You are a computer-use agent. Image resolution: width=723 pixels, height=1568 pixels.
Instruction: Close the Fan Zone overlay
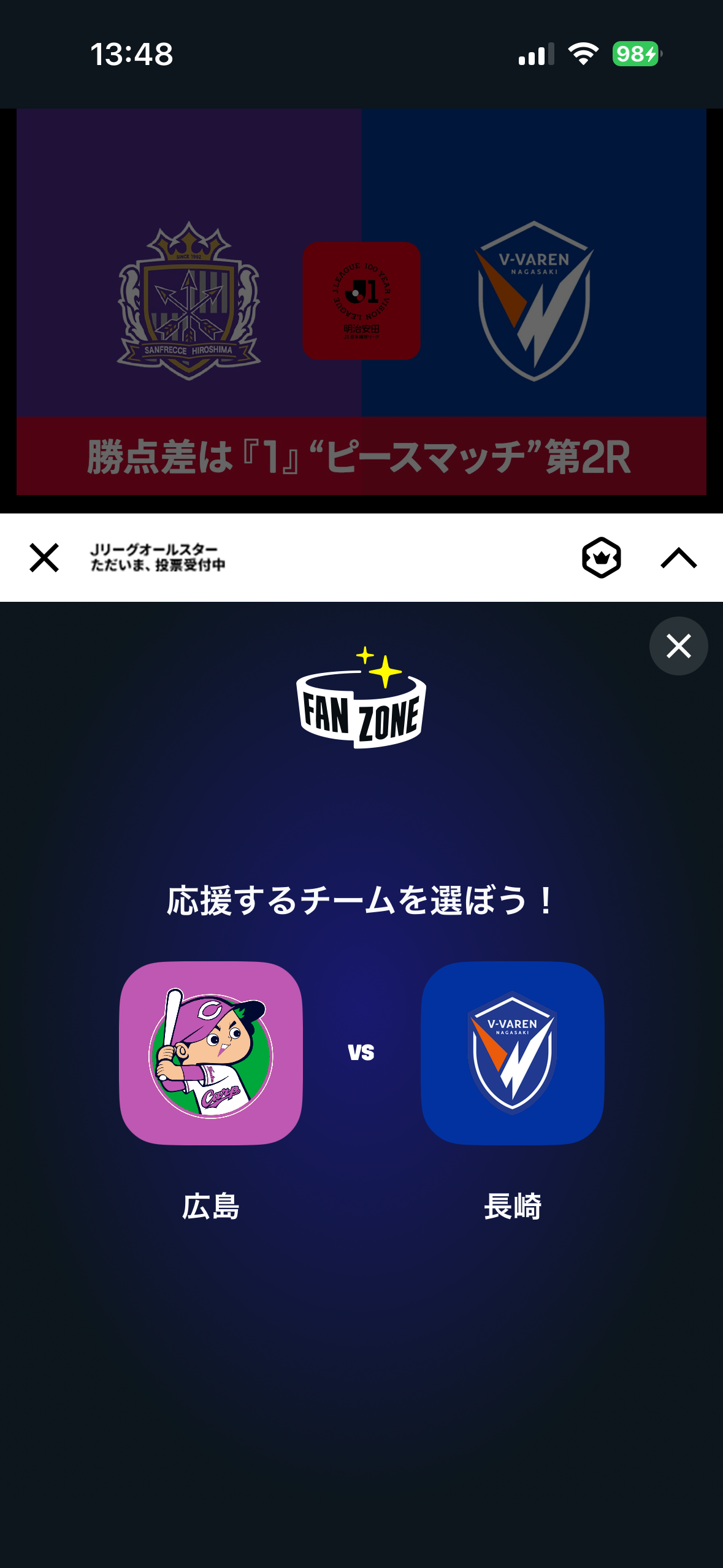pyautogui.click(x=678, y=646)
